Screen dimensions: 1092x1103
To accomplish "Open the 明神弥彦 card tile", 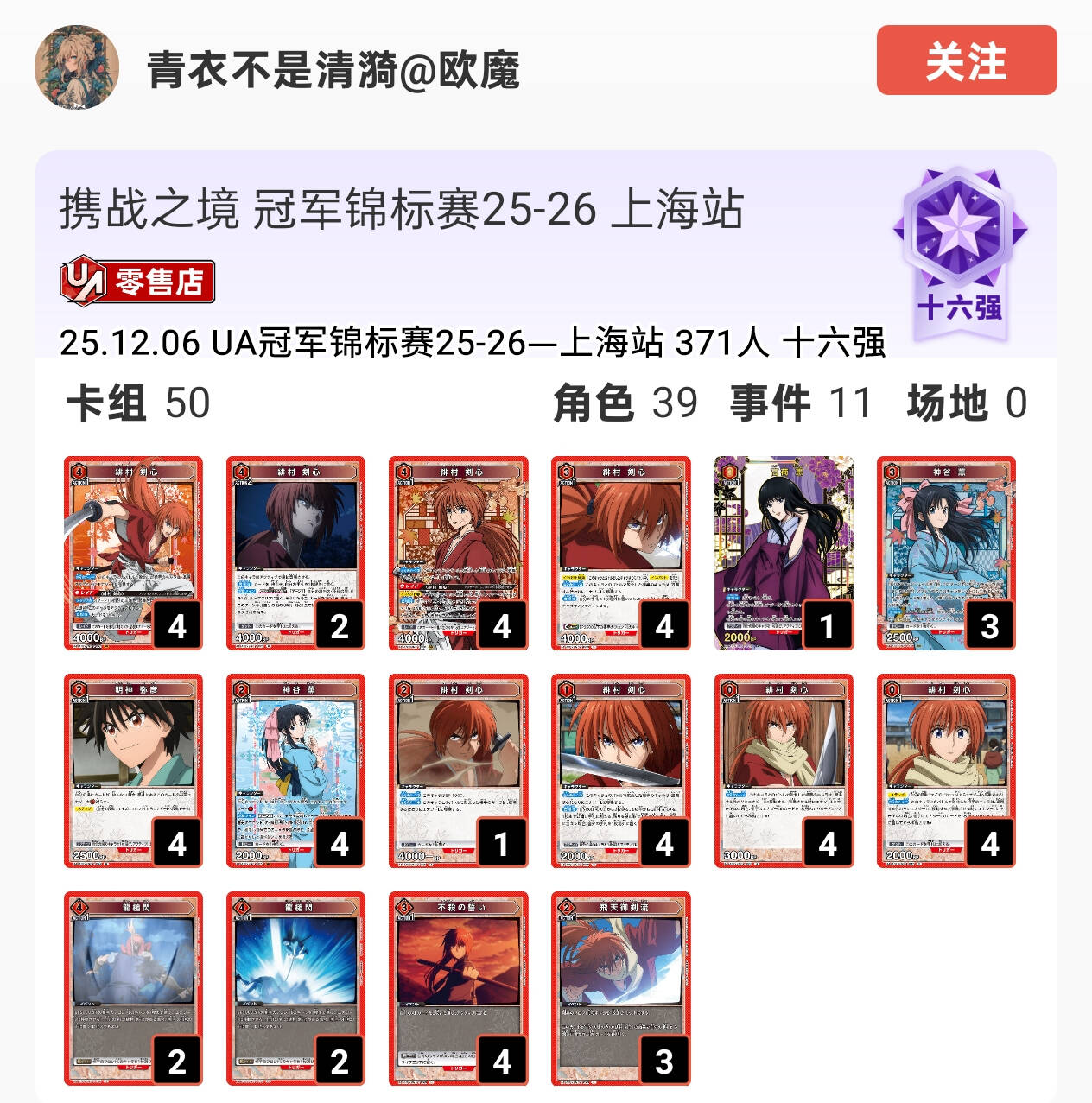I will (x=133, y=770).
